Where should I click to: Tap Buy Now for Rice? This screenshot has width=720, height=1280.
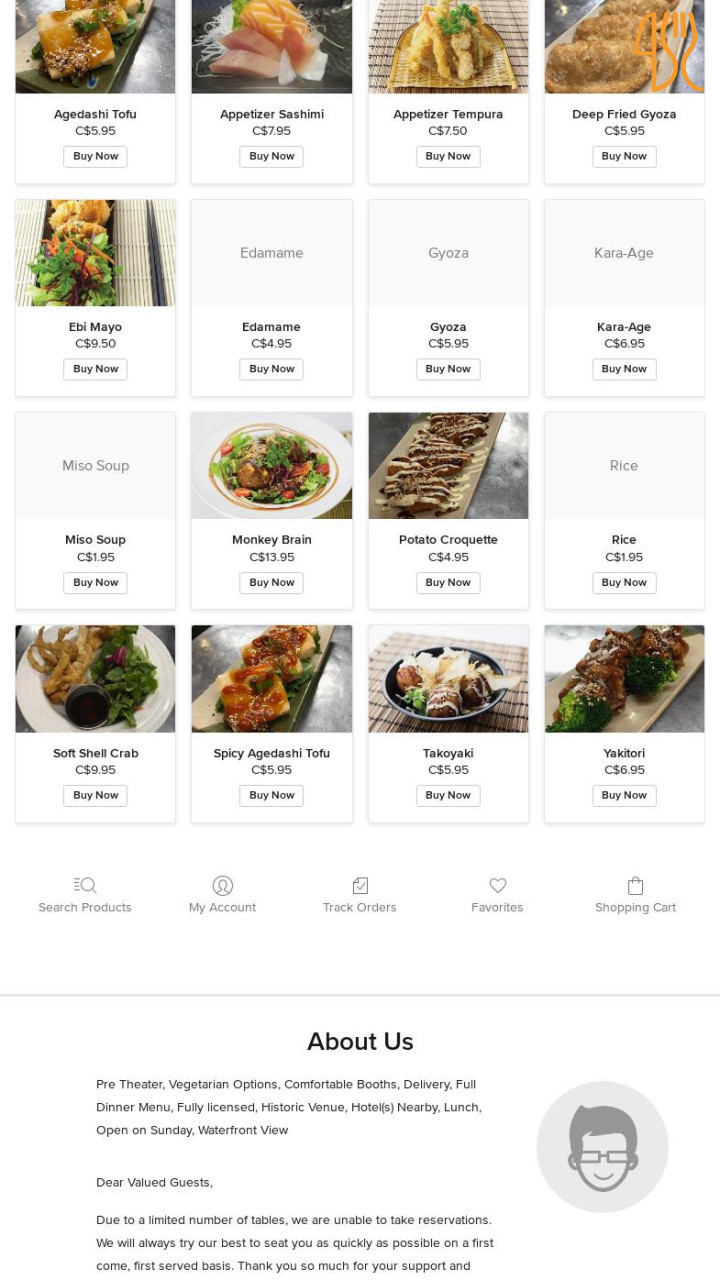(624, 582)
